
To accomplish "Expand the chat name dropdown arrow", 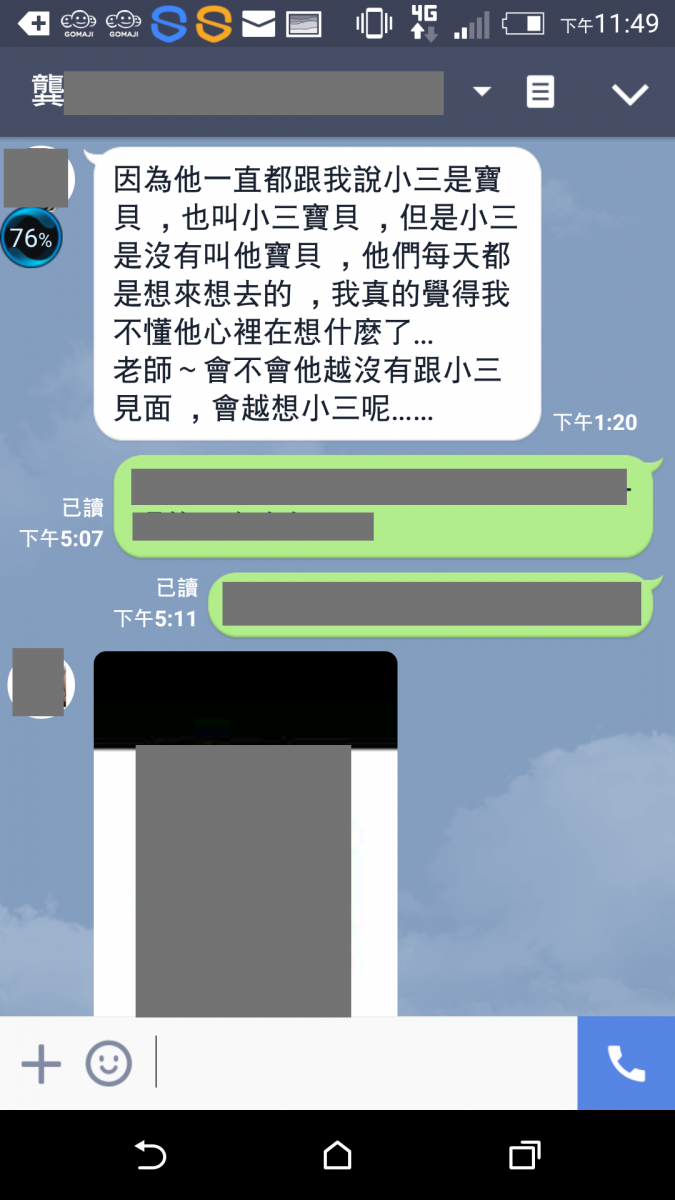I will [x=482, y=92].
